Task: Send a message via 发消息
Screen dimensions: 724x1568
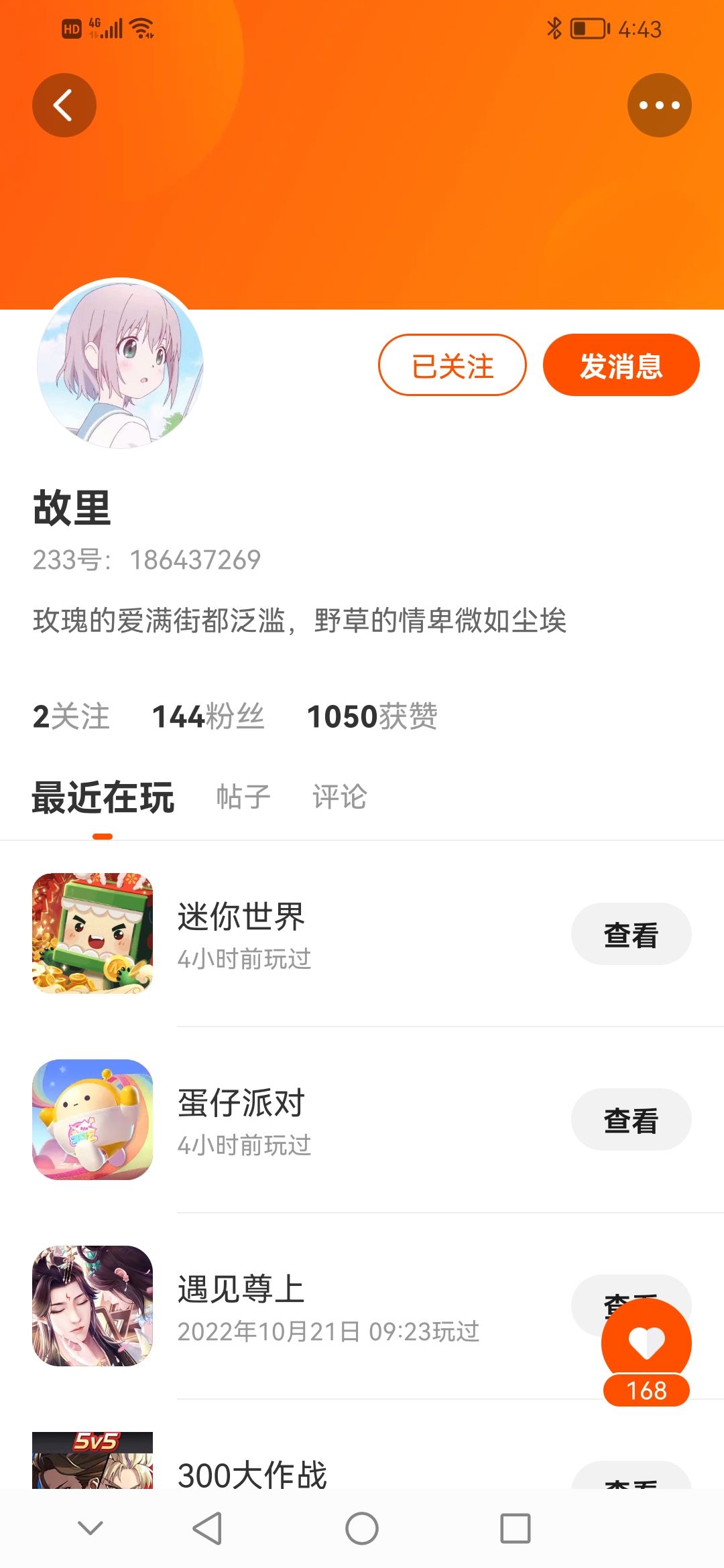Action: coord(621,365)
